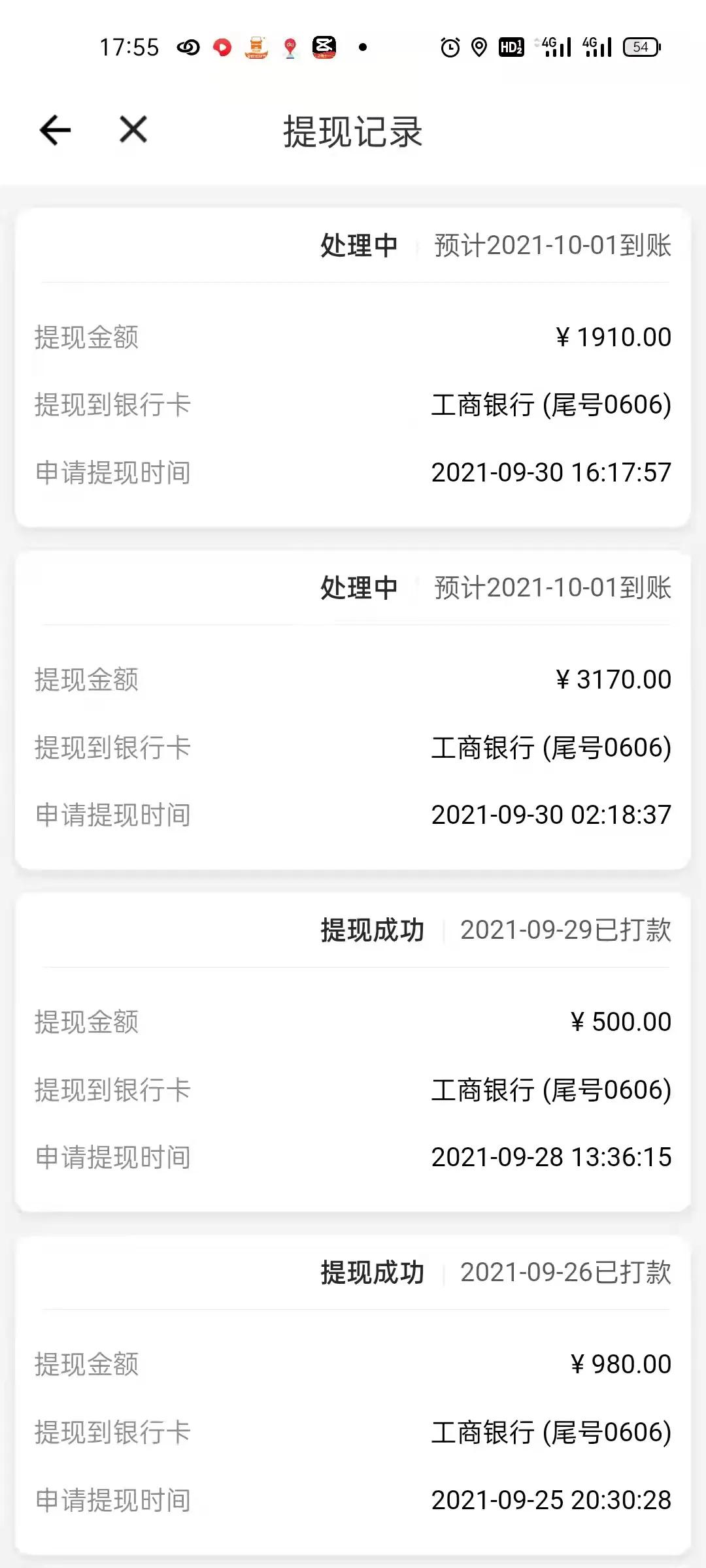Tap the 提现记录 title bar
The image size is (706, 1568).
click(x=352, y=131)
